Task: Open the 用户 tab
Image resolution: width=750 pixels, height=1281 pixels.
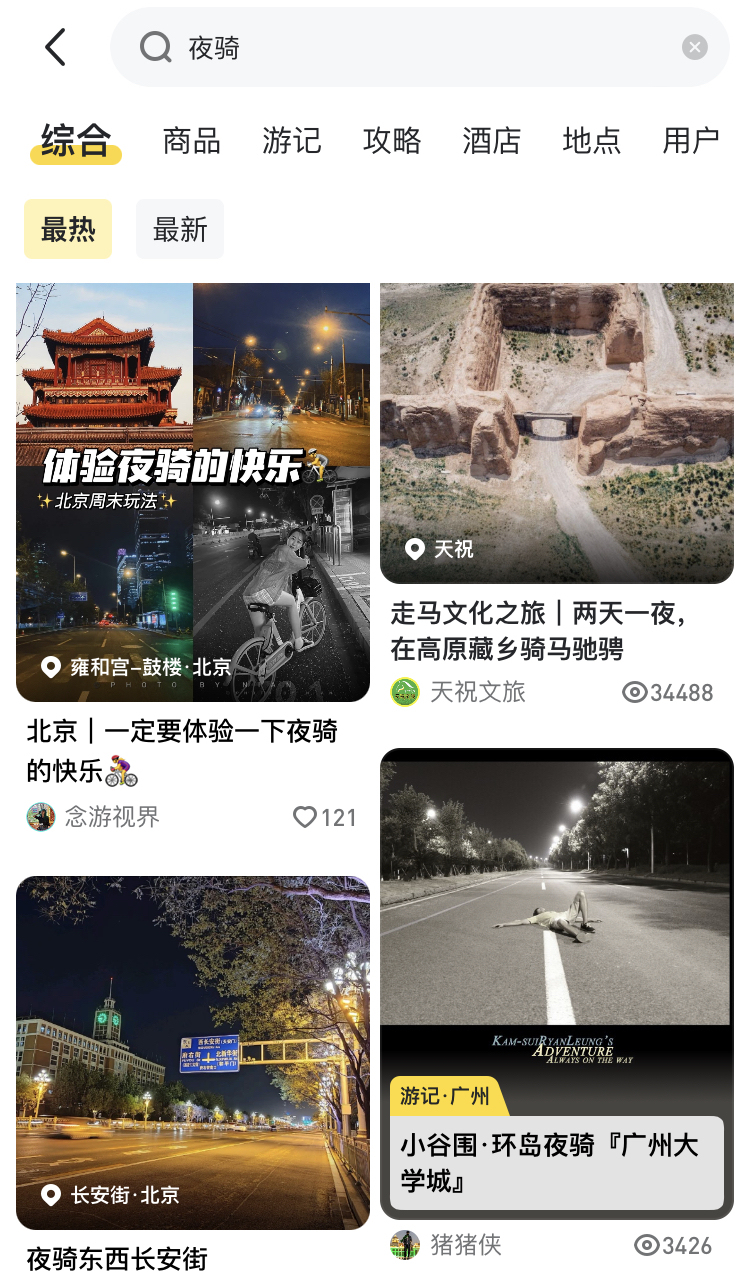Action: click(x=691, y=141)
